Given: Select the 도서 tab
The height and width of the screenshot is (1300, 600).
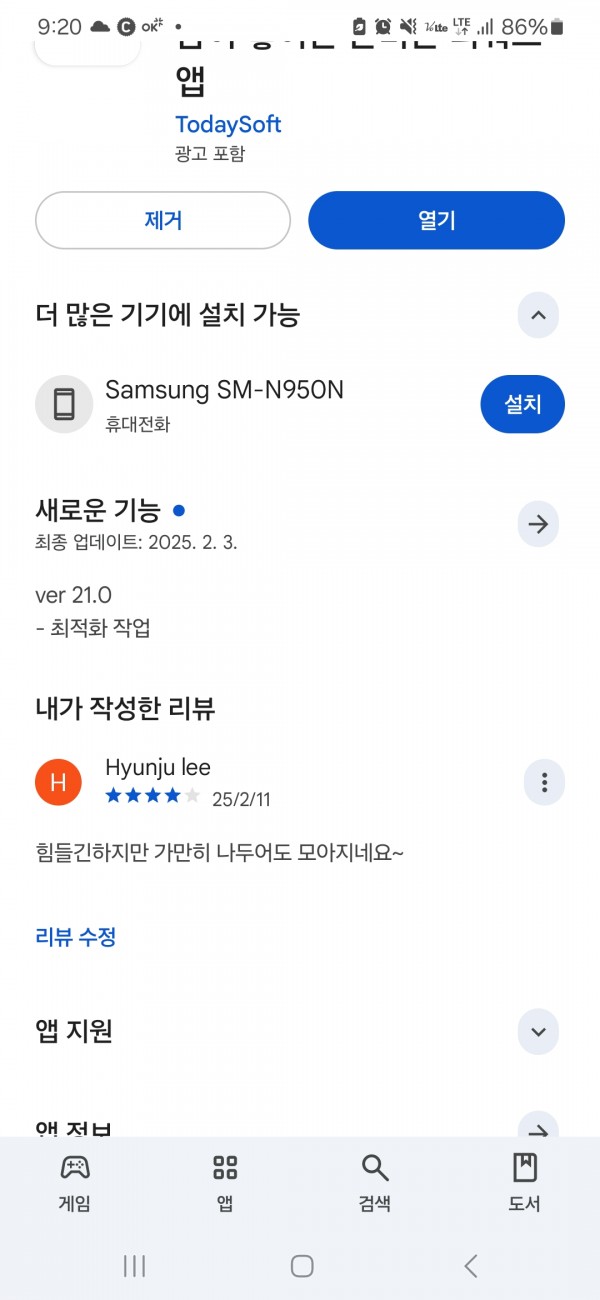Looking at the screenshot, I should click(525, 1182).
